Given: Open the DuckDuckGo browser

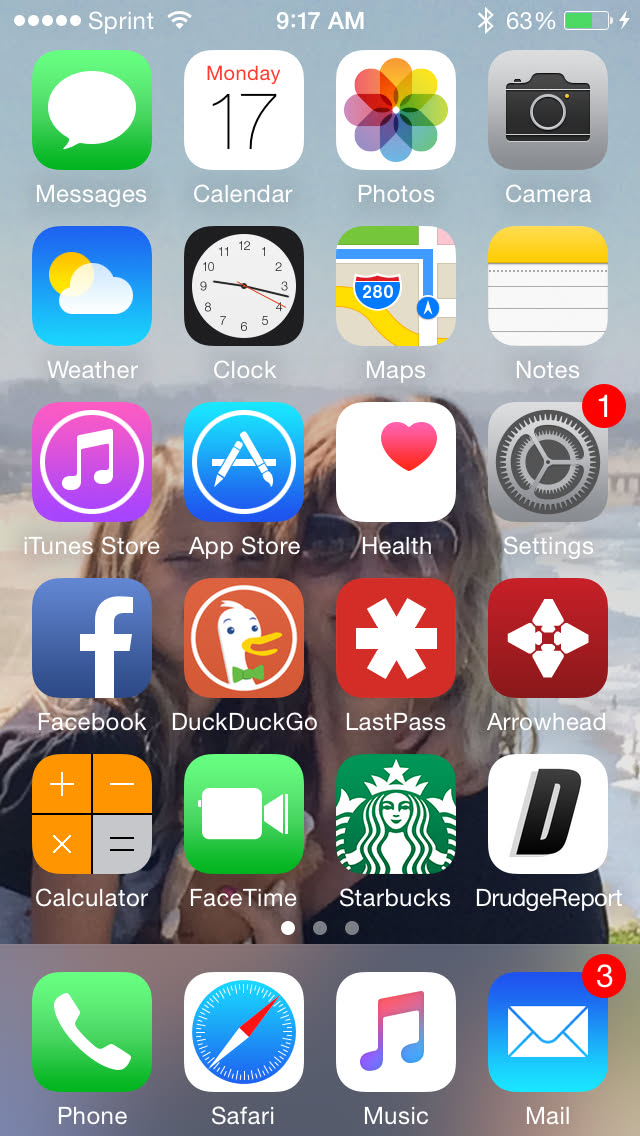Looking at the screenshot, I should (244, 638).
